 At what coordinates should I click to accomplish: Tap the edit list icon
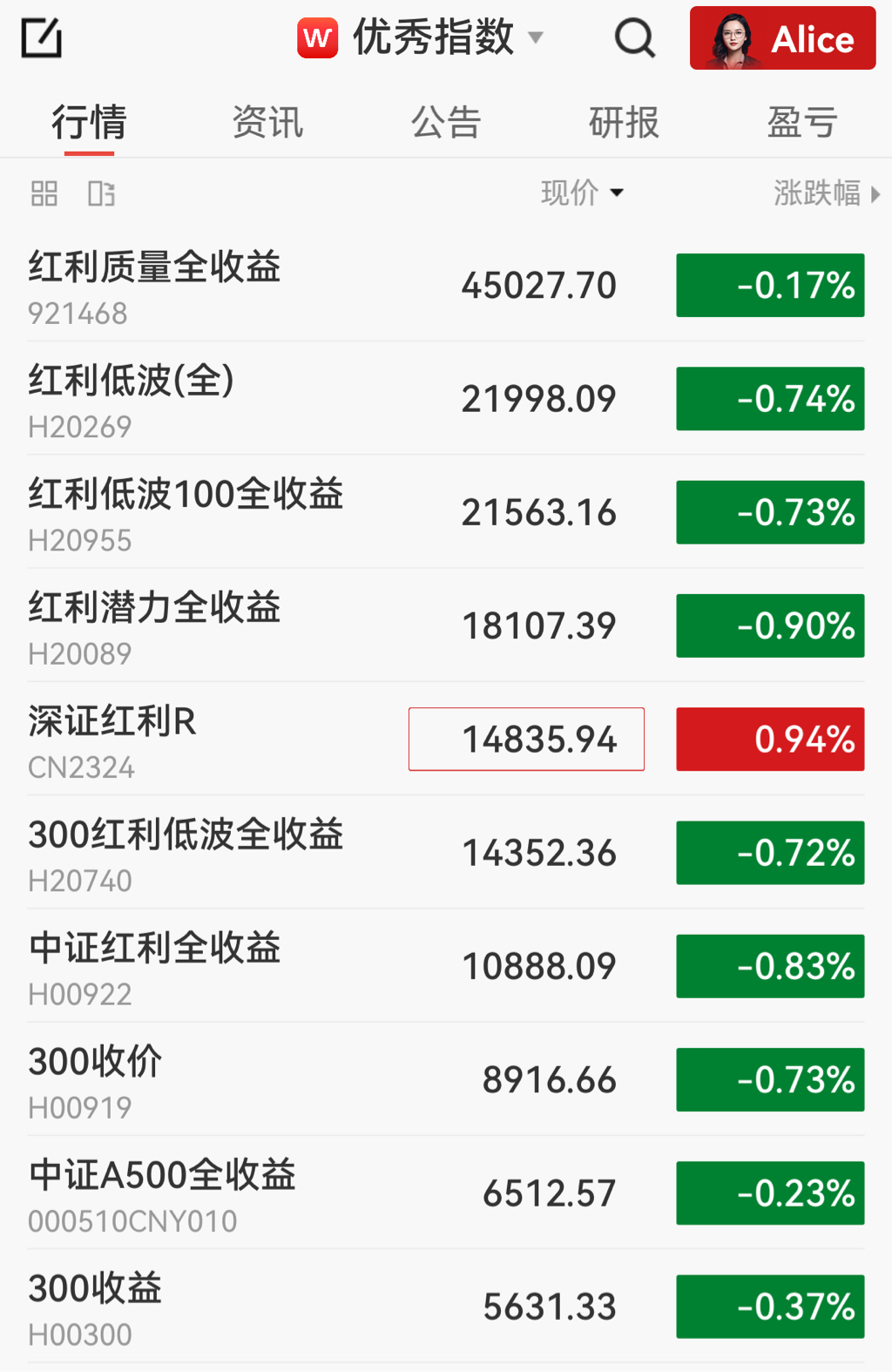tap(41, 38)
